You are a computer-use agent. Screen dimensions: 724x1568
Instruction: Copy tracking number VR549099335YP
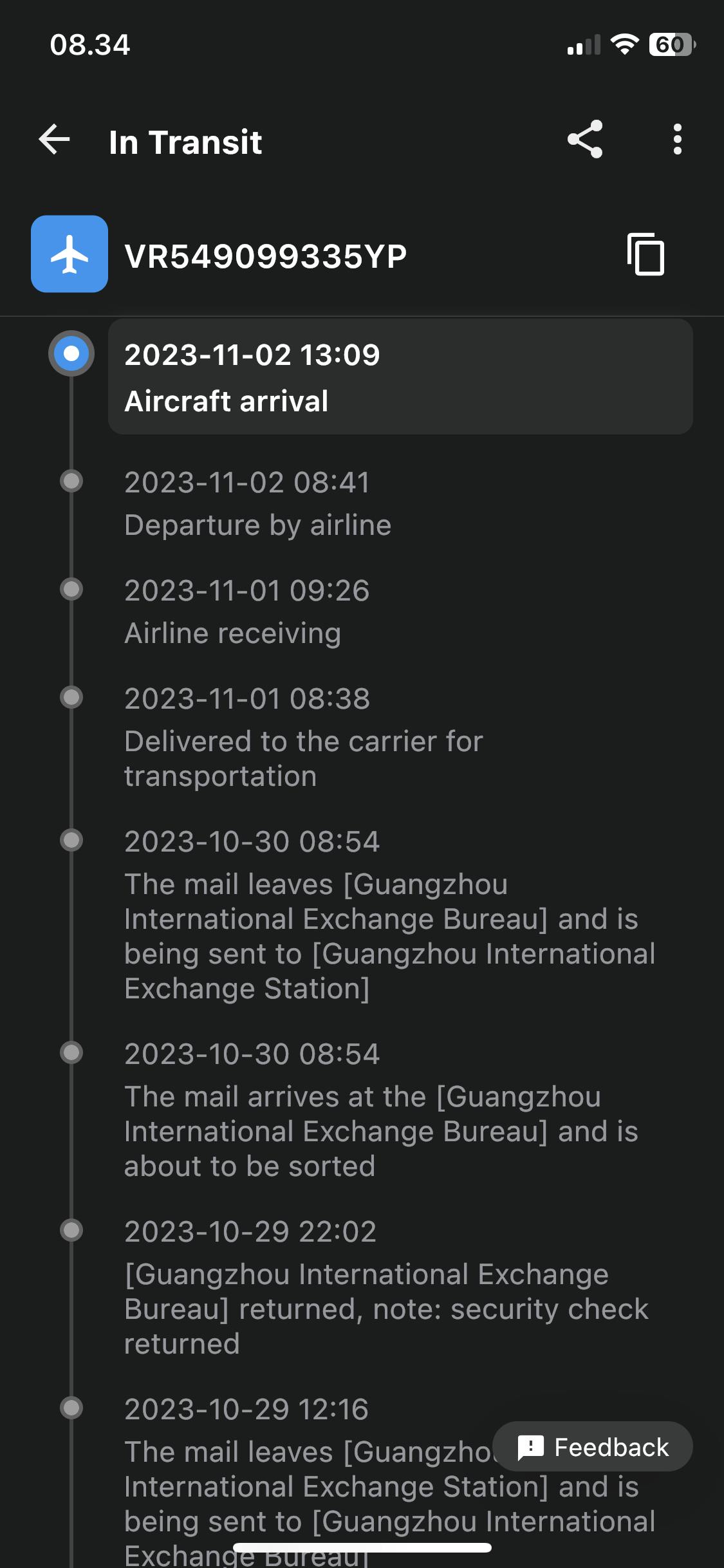(x=645, y=254)
